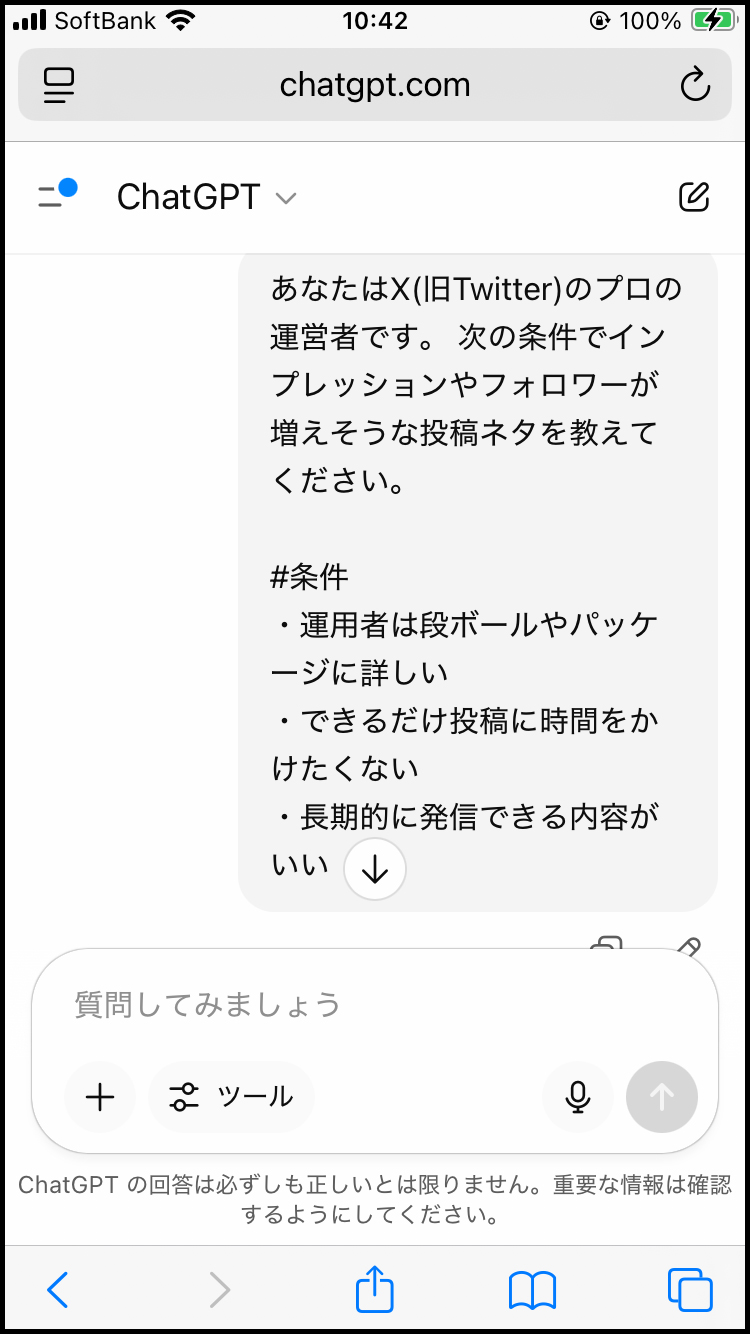Open a new chat with the compose icon
Image resolution: width=750 pixels, height=1334 pixels.
pos(695,197)
